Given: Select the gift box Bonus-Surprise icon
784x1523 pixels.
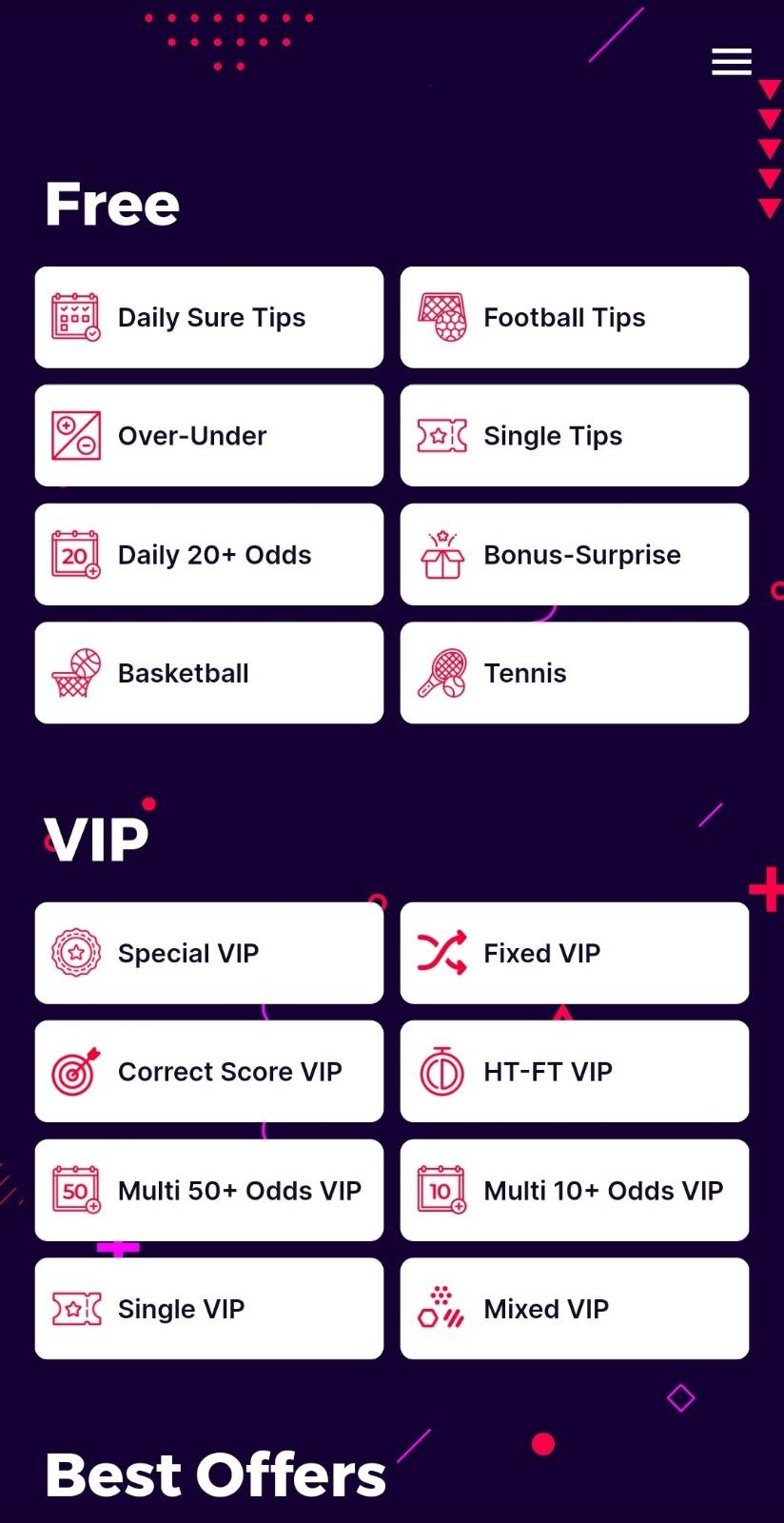Looking at the screenshot, I should click(441, 554).
